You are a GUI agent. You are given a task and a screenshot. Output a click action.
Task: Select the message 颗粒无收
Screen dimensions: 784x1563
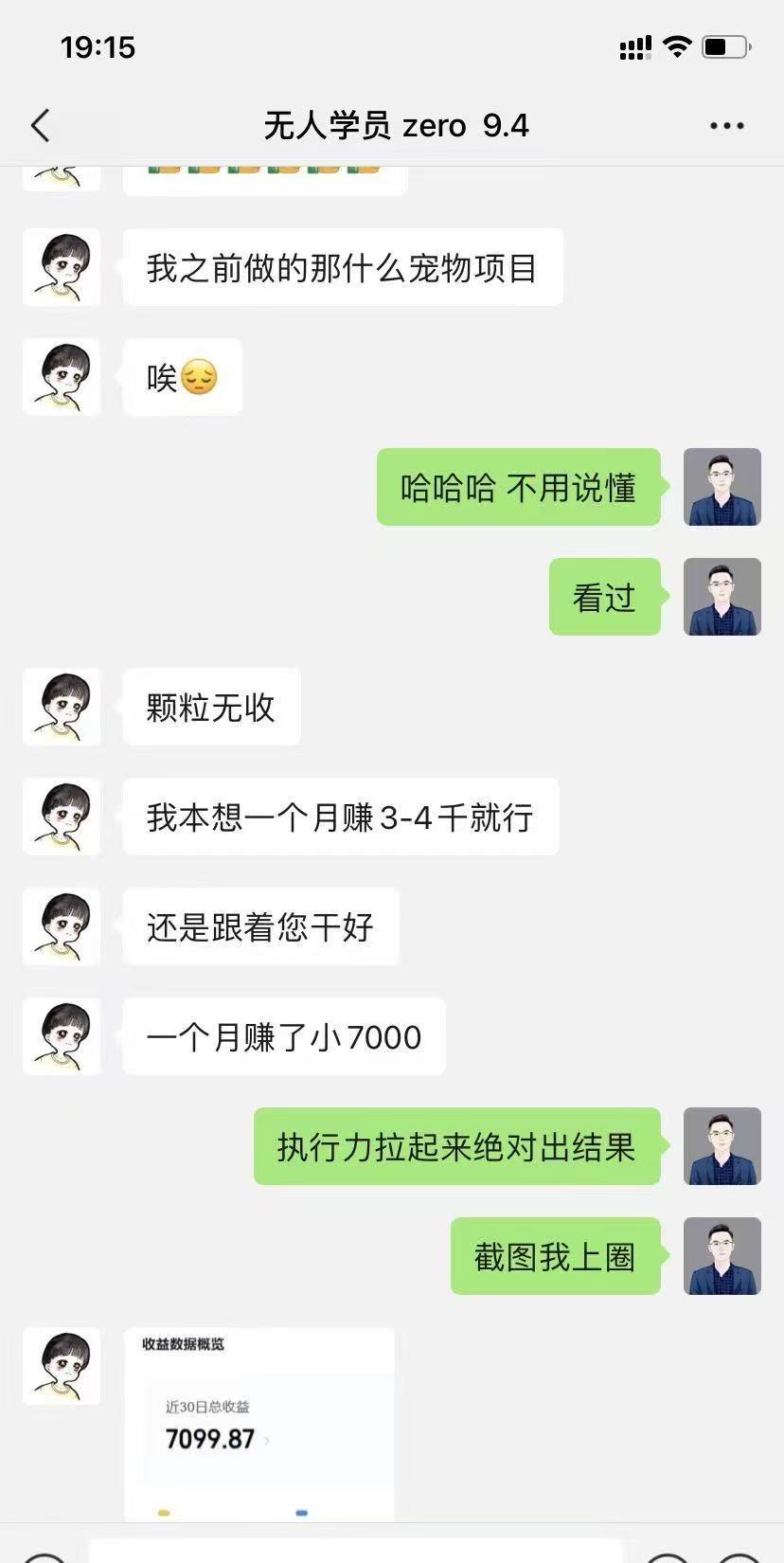pyautogui.click(x=210, y=708)
